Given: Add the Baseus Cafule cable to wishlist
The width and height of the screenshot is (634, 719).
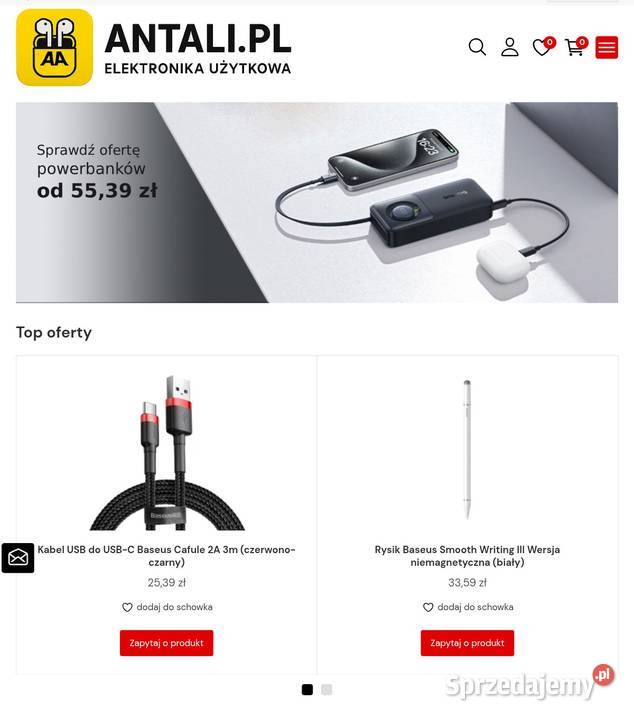Looking at the screenshot, I should [x=167, y=607].
